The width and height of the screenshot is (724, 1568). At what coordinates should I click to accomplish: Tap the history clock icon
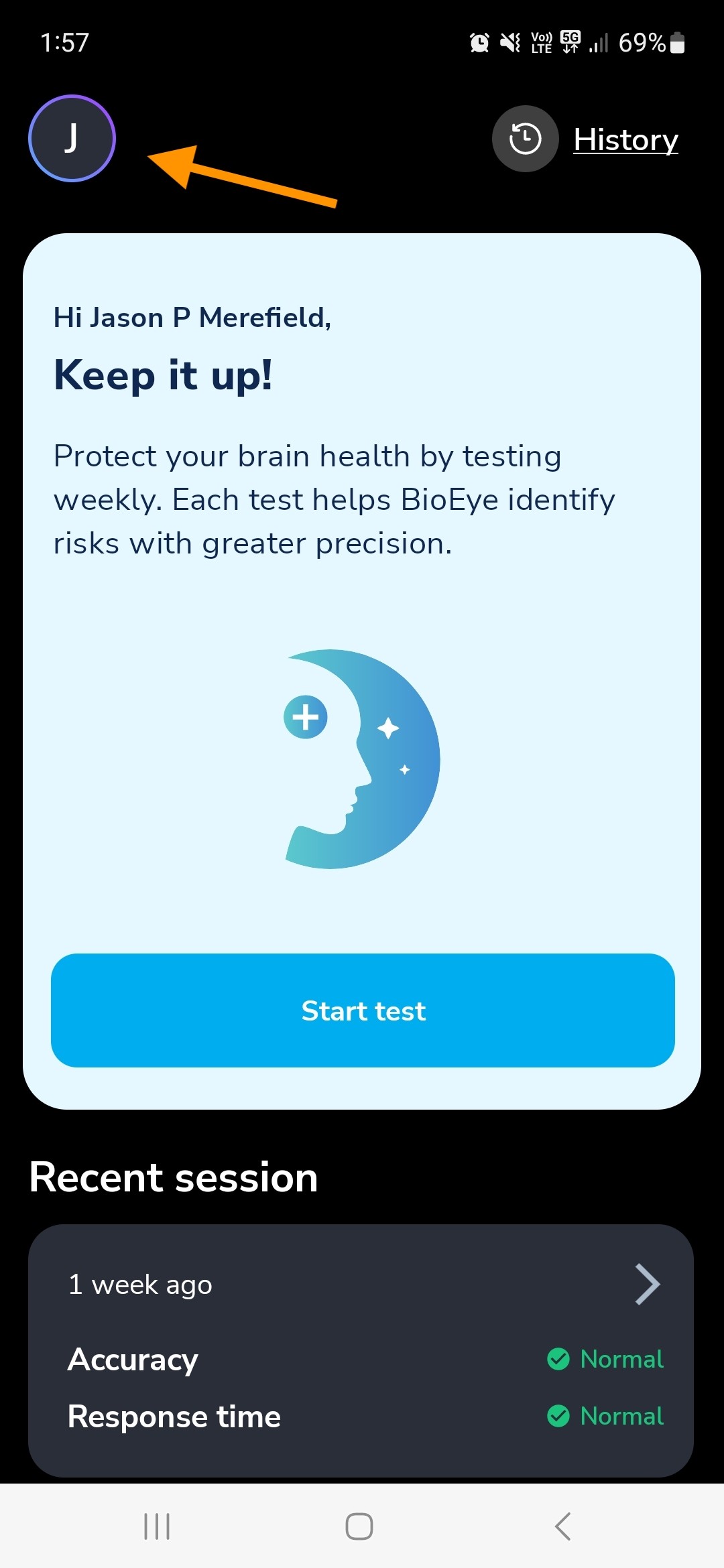click(x=526, y=139)
